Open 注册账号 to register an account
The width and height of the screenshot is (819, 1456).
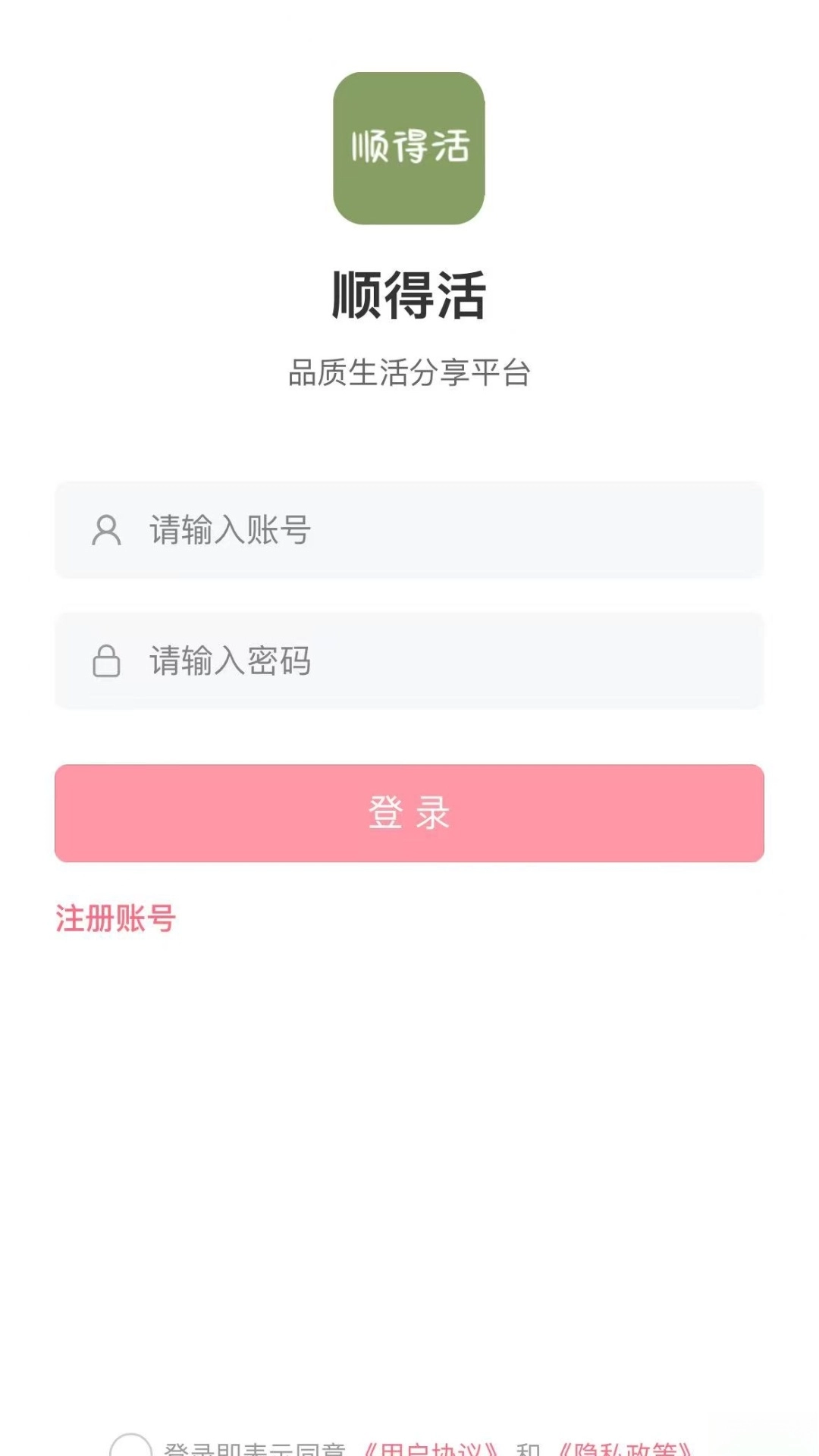[x=115, y=918]
